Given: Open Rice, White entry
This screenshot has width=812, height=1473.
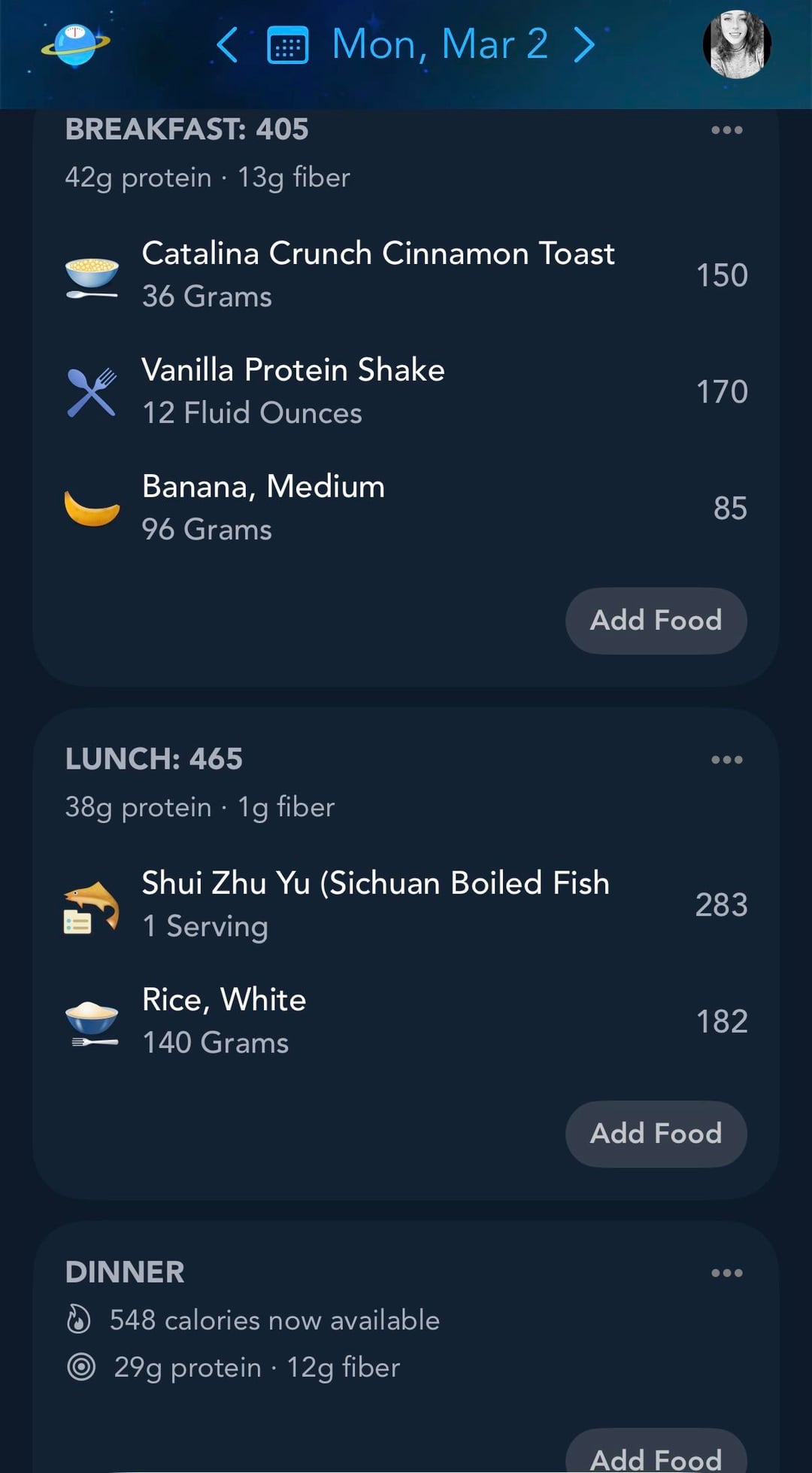Looking at the screenshot, I should click(x=406, y=1021).
